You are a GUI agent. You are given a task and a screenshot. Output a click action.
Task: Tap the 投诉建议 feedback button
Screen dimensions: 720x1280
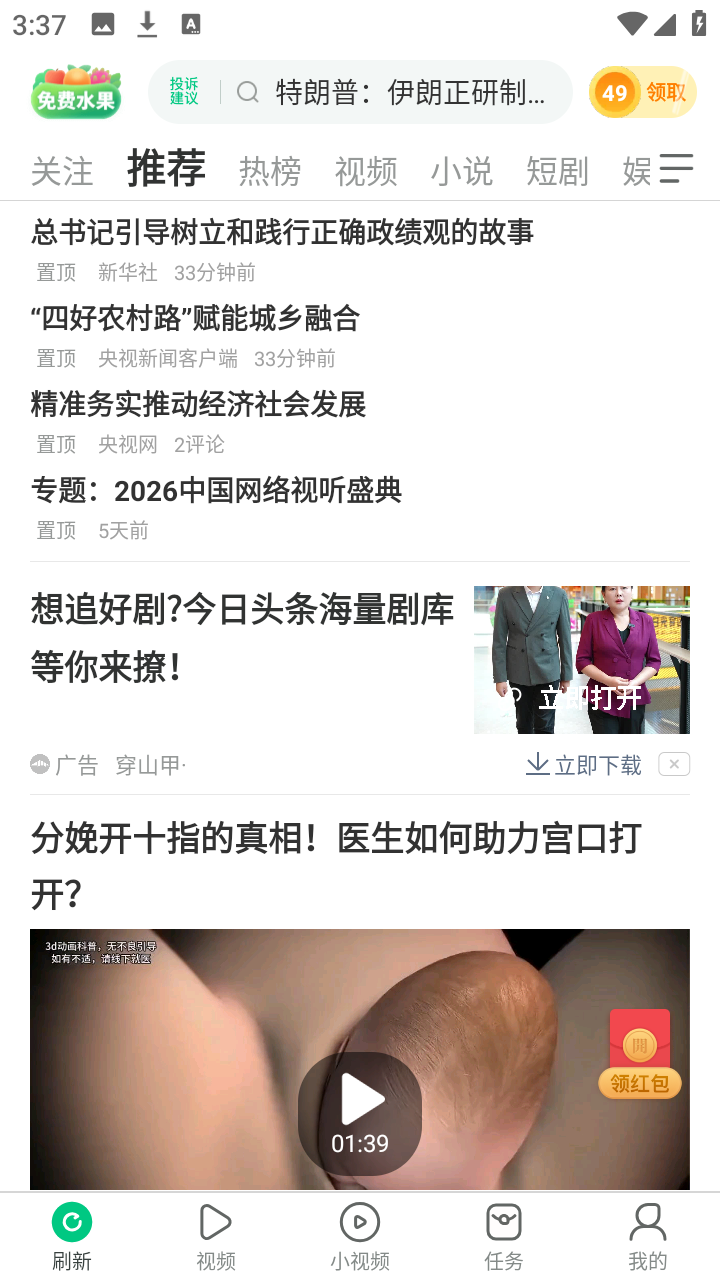coord(184,91)
